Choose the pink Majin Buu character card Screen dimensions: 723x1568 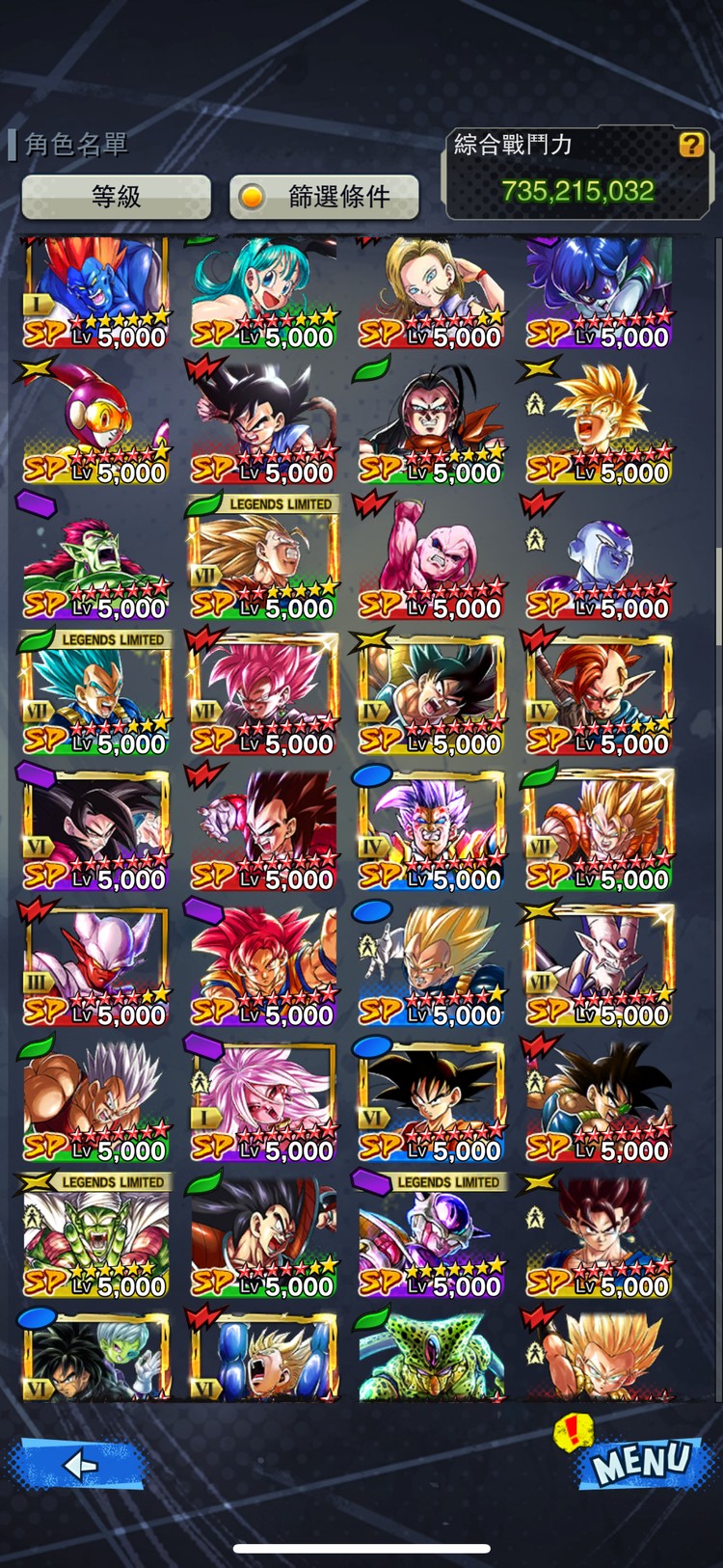point(431,559)
